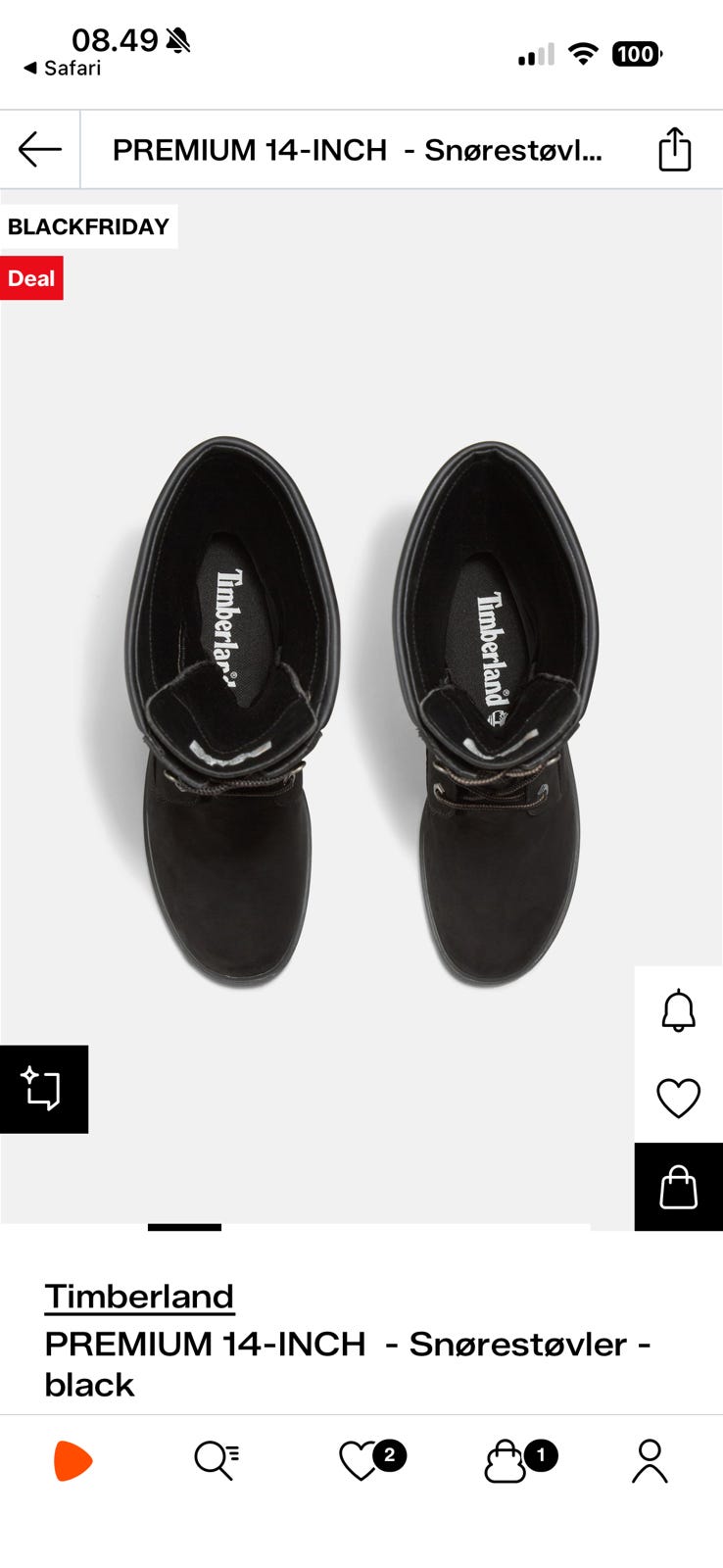Enable price alert with the bell icon

[678, 1010]
